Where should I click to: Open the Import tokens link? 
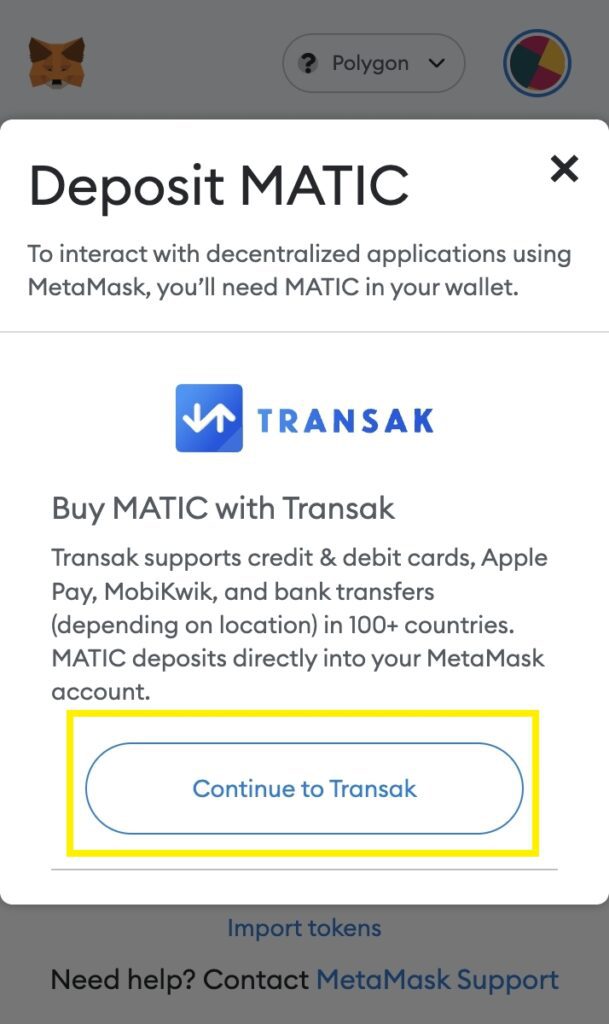(x=304, y=928)
